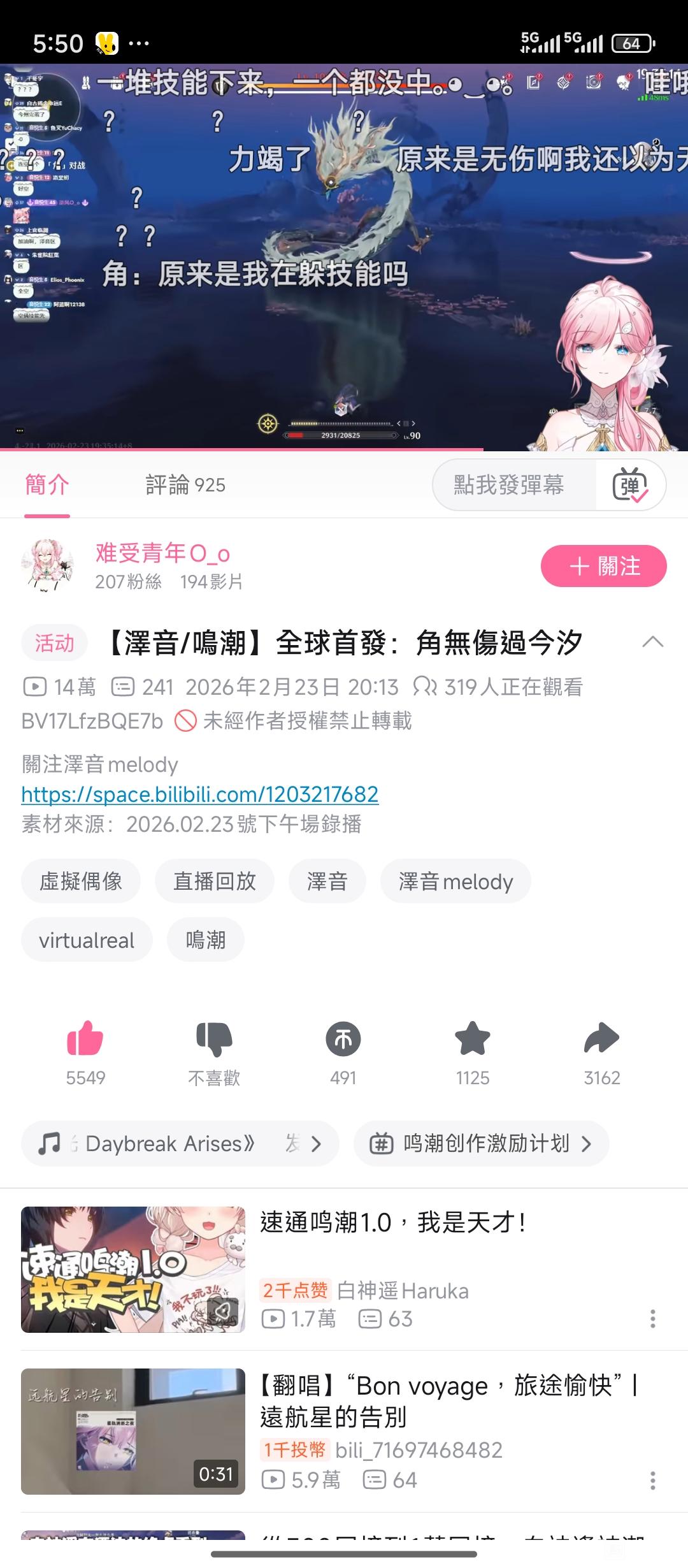Open the 鳴潮 tag chip
The image size is (688, 1568).
coord(205,940)
